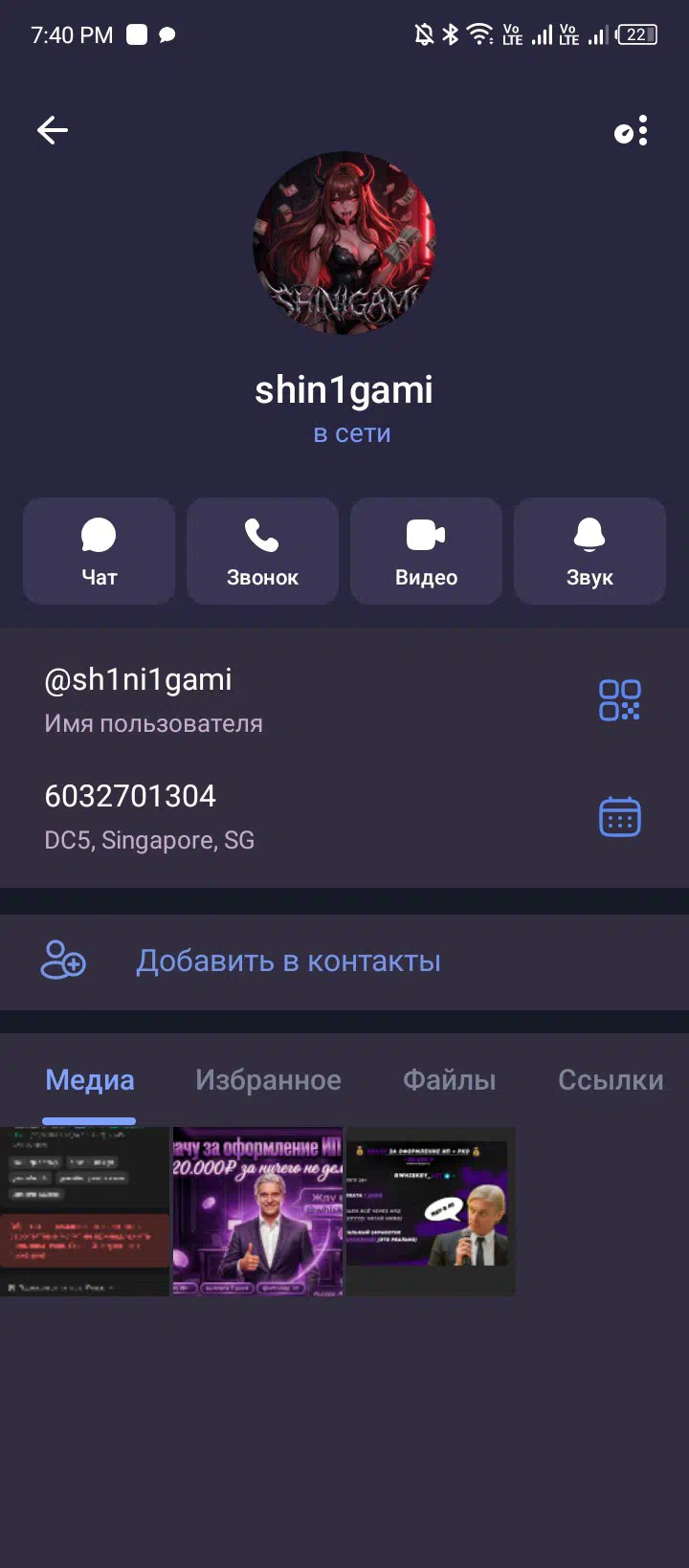Start a voice call via Звонок
689x1568 pixels.
[x=262, y=551]
